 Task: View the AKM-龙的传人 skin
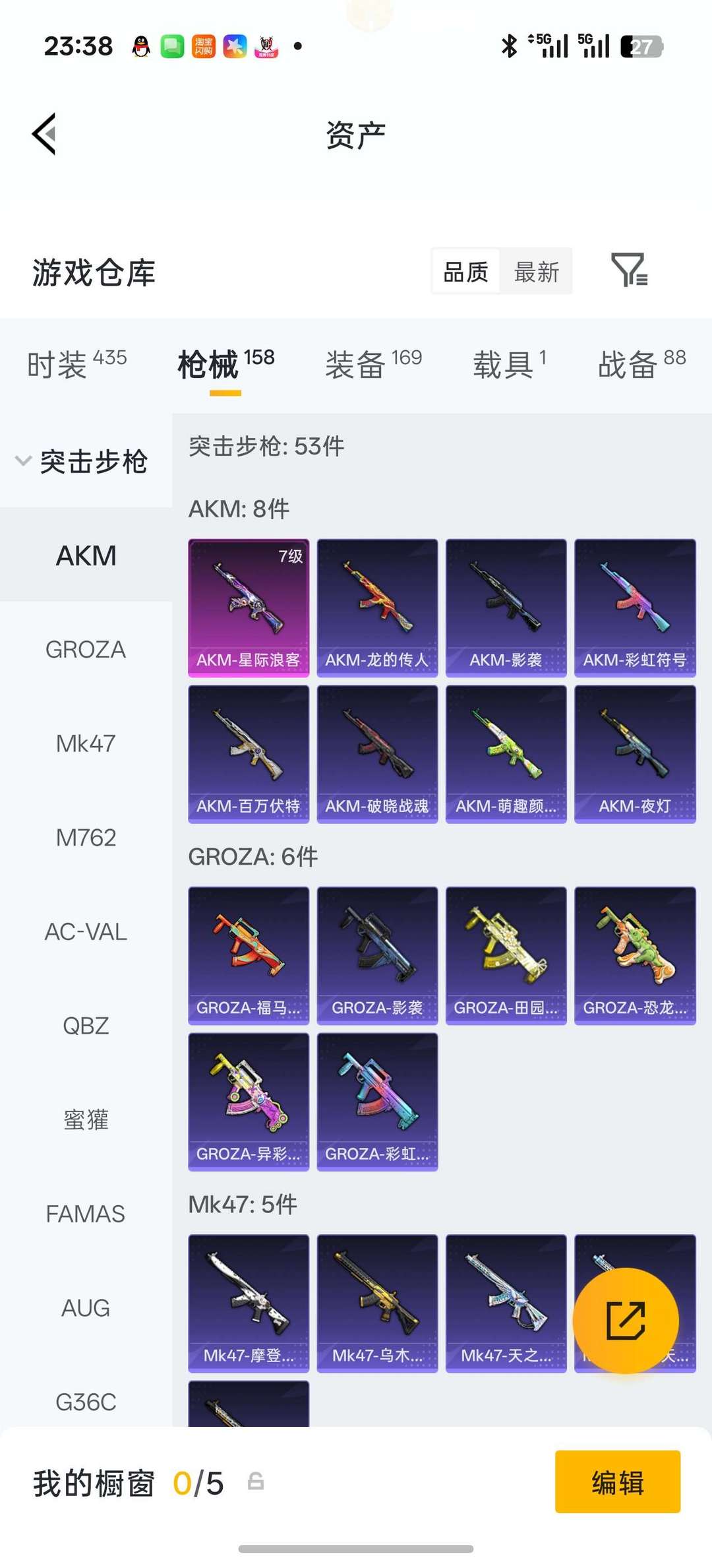pos(377,608)
